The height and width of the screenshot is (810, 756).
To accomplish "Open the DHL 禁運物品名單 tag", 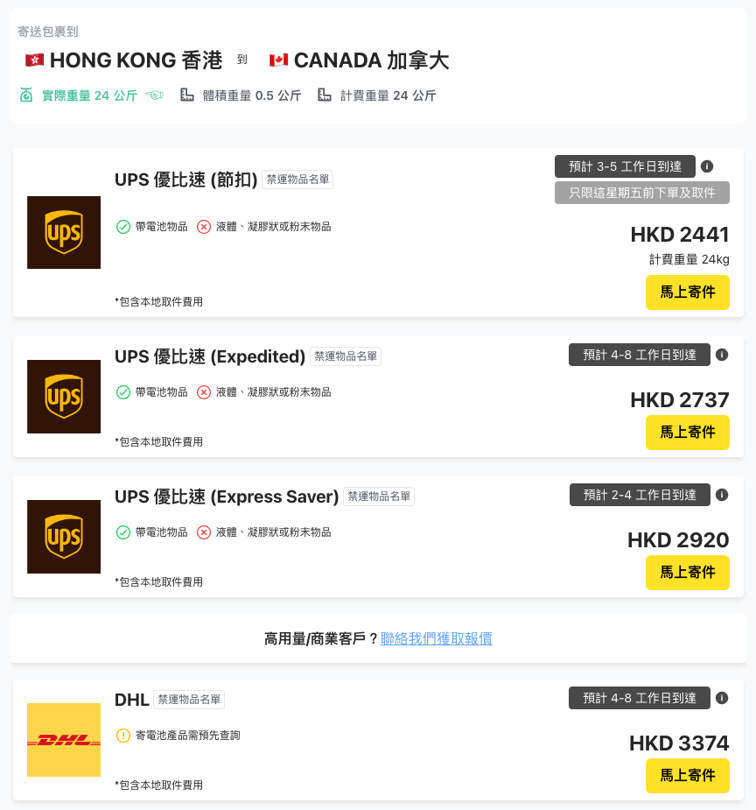I will [188, 700].
